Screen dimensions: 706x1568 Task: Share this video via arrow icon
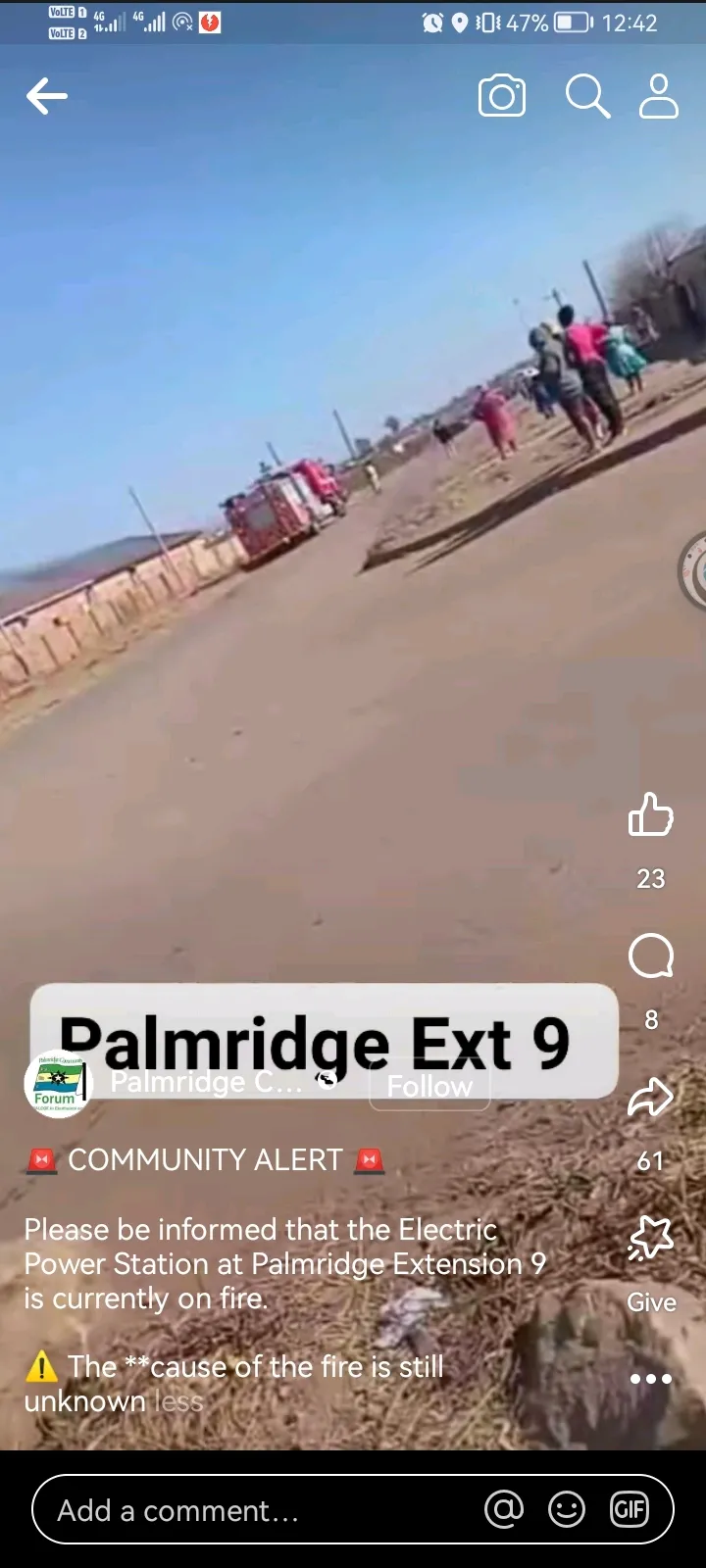[651, 1099]
